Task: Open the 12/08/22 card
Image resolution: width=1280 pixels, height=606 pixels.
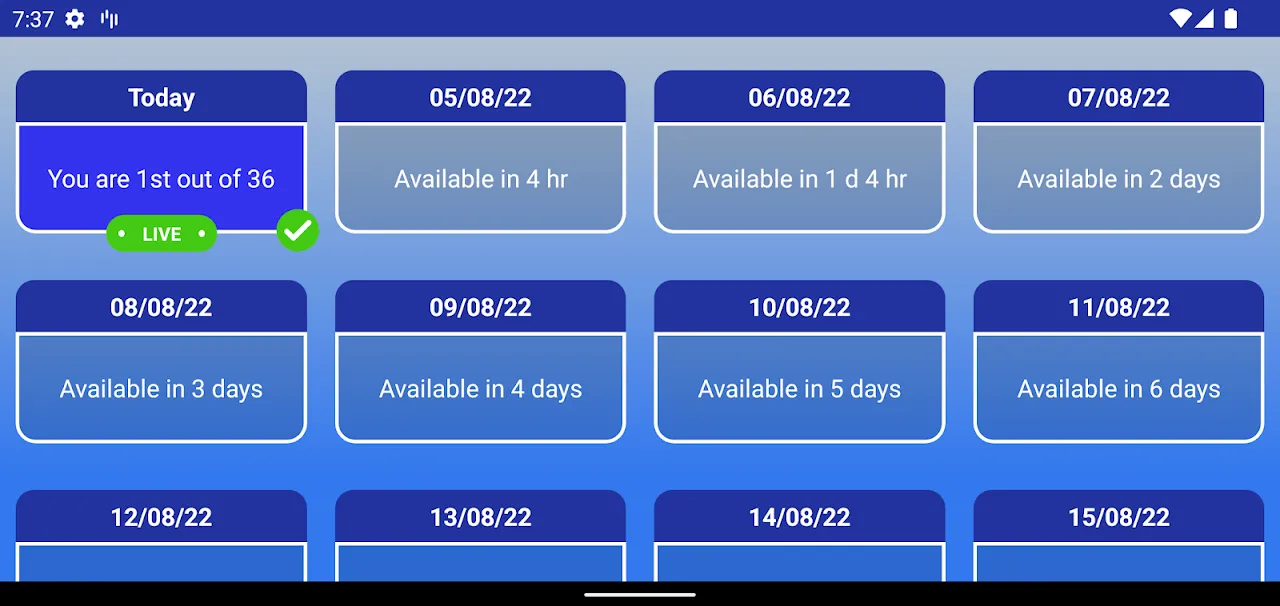Action: 161,535
